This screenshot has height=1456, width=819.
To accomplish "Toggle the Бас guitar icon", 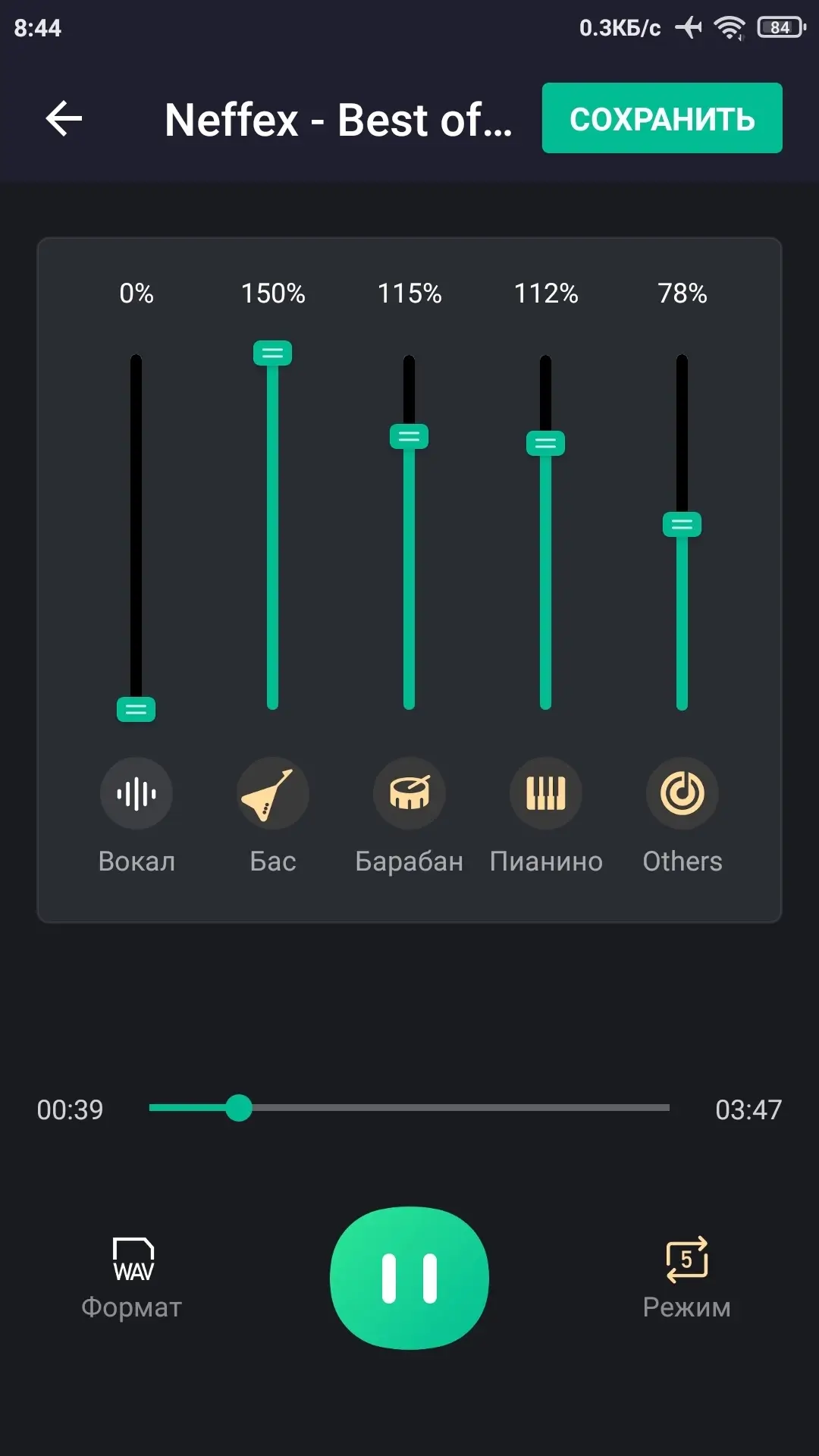I will (272, 793).
